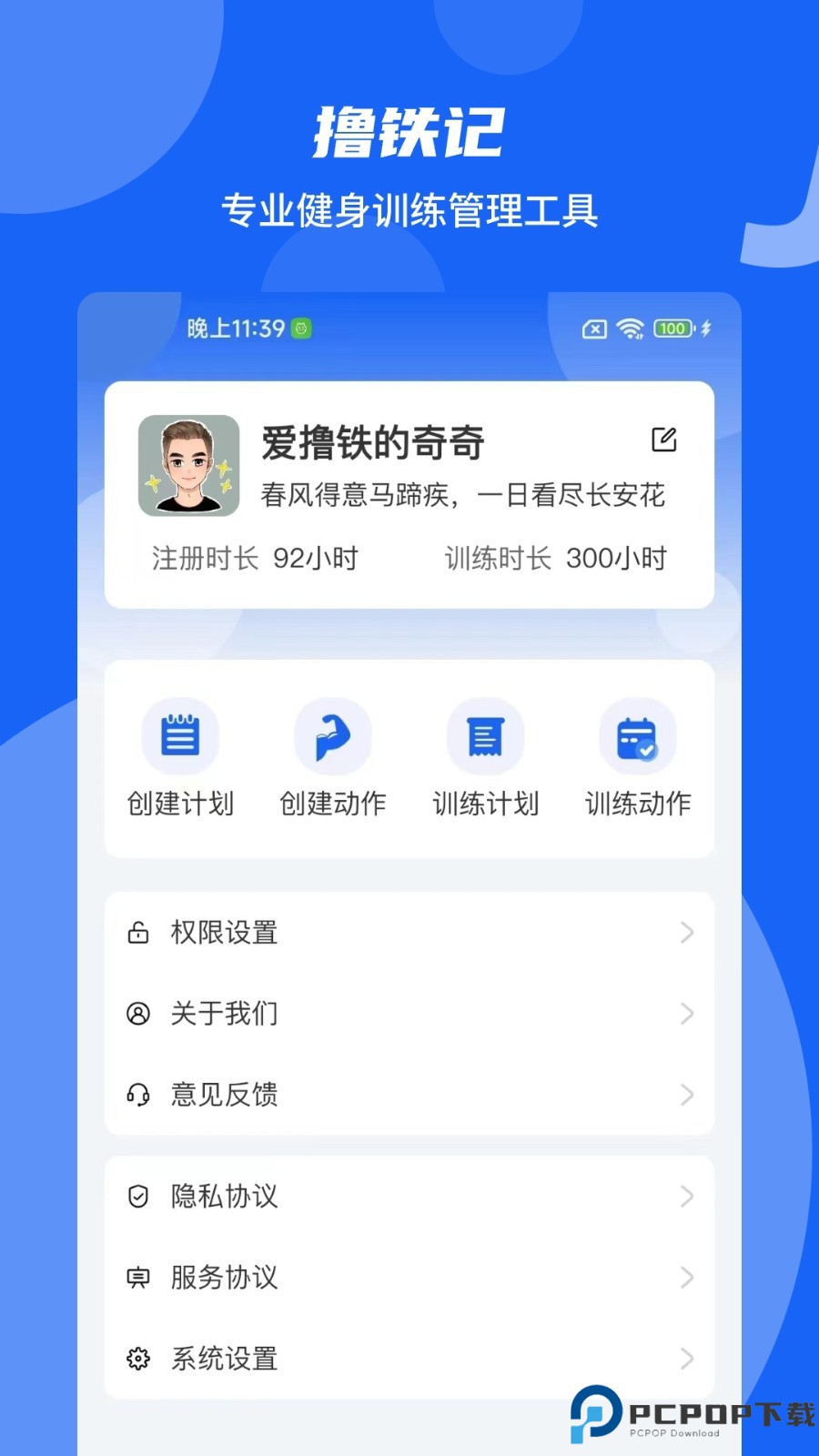This screenshot has width=819, height=1456.
Task: Click the gear icon next to 系统设置
Action: [x=137, y=1359]
